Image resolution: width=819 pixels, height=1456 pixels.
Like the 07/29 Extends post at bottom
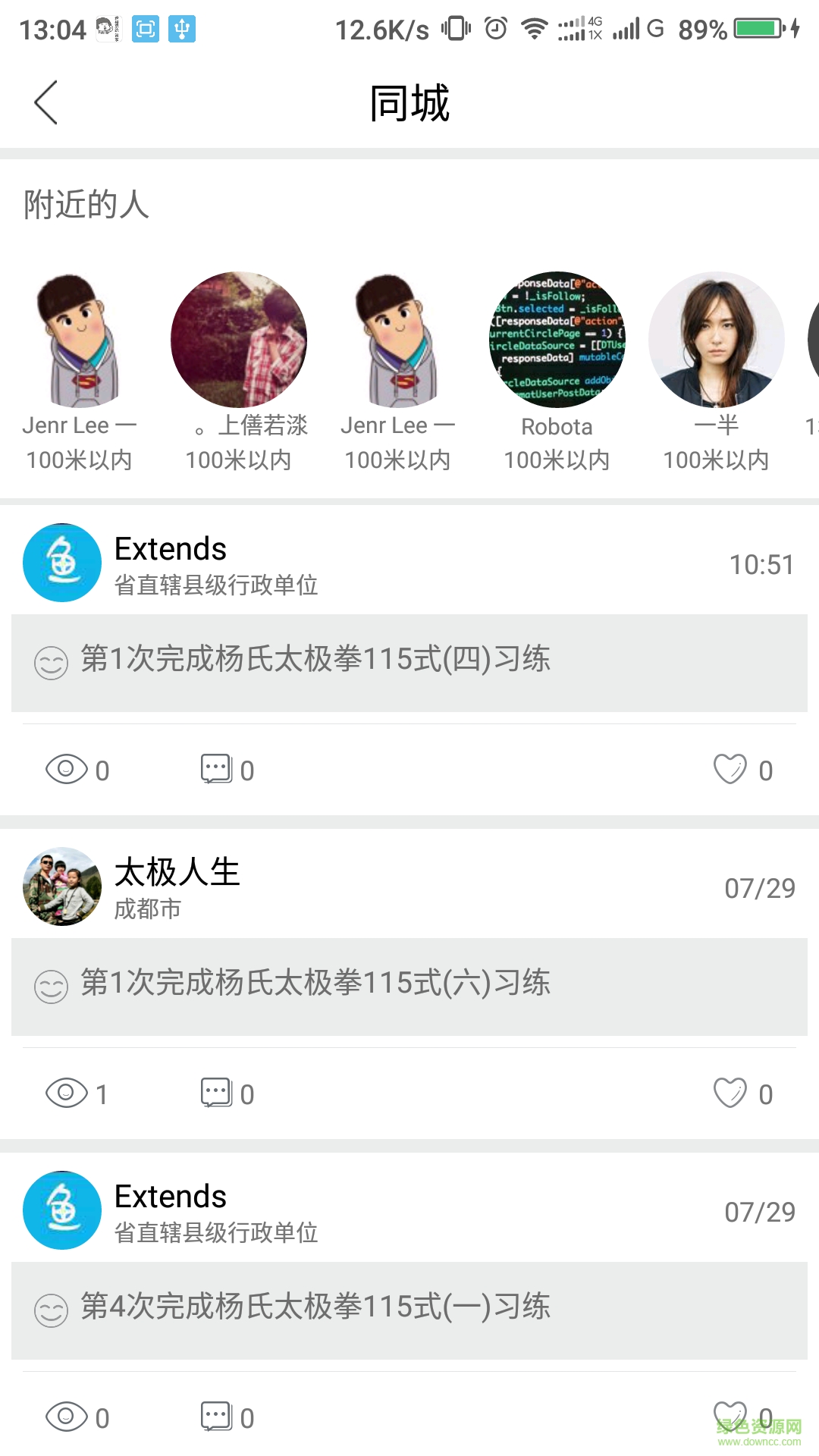[x=730, y=1417]
